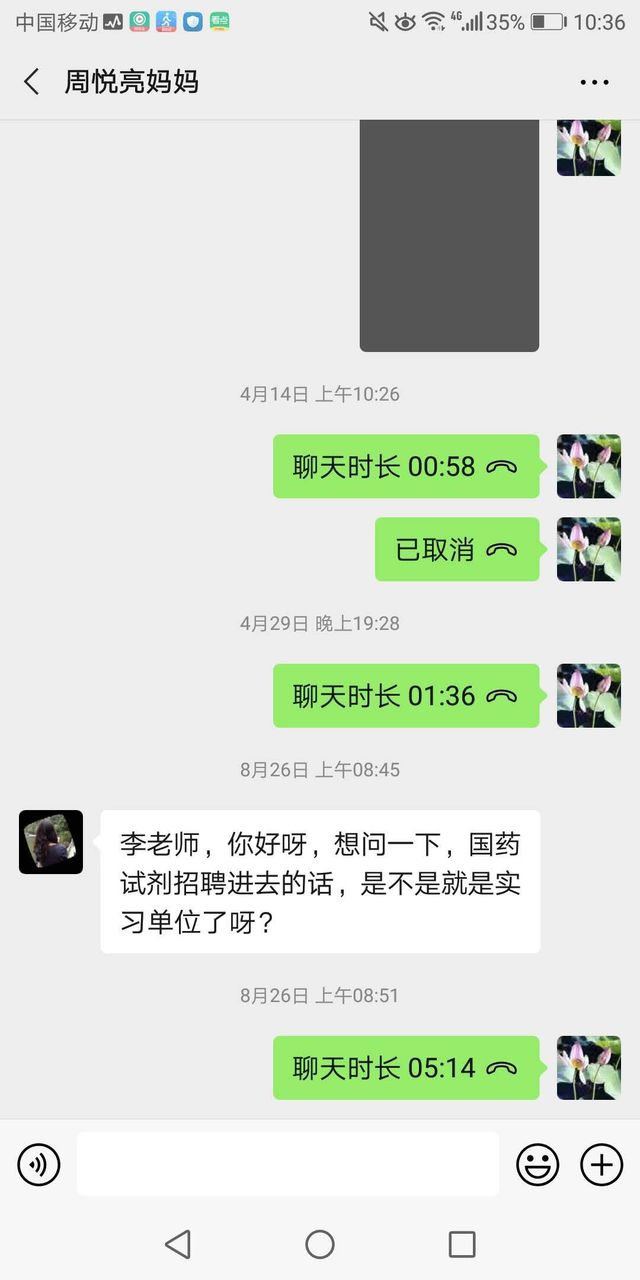This screenshot has height=1280, width=640.
Task: Open the dark image message
Action: coord(449,234)
